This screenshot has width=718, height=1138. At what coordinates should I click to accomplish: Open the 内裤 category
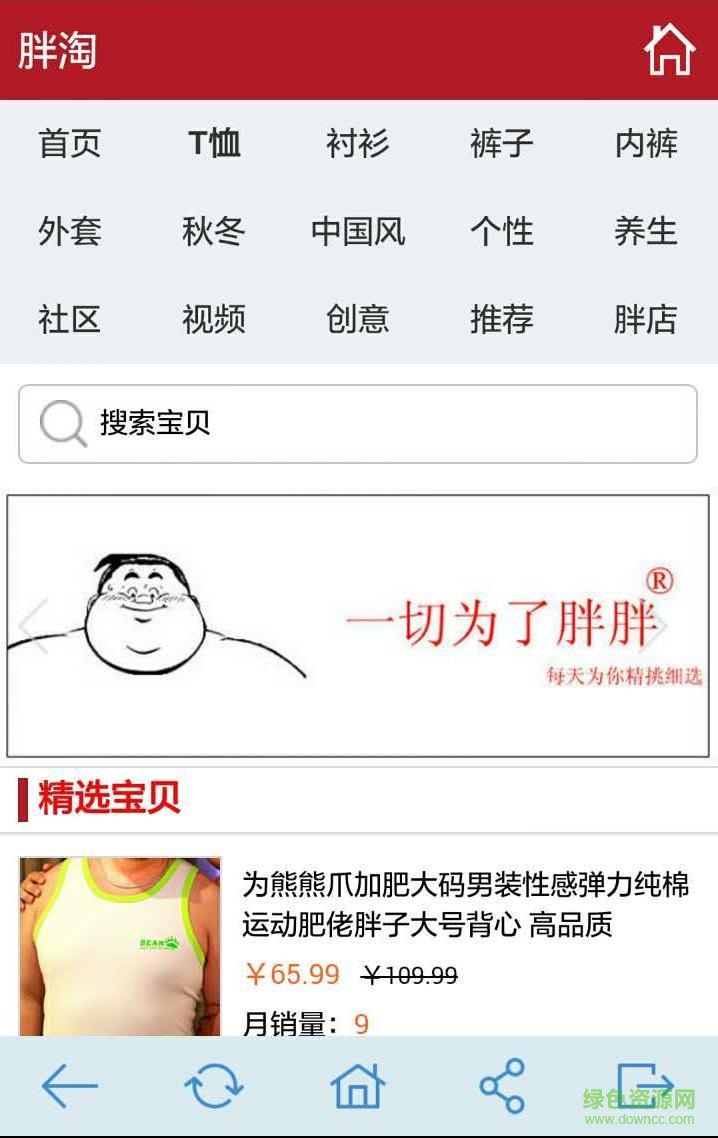tap(645, 144)
